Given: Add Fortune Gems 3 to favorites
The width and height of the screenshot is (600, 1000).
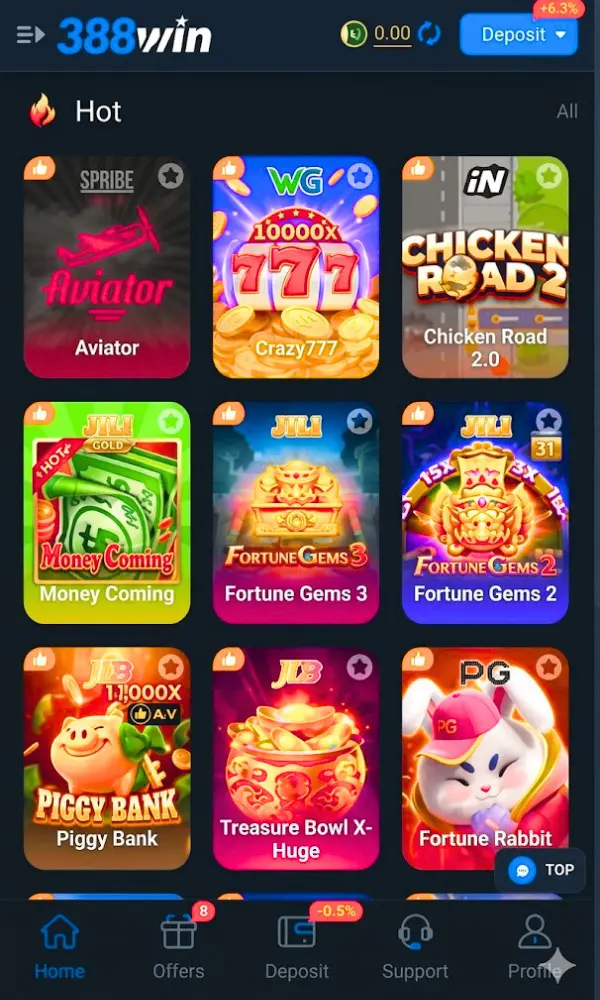Looking at the screenshot, I should point(360,421).
